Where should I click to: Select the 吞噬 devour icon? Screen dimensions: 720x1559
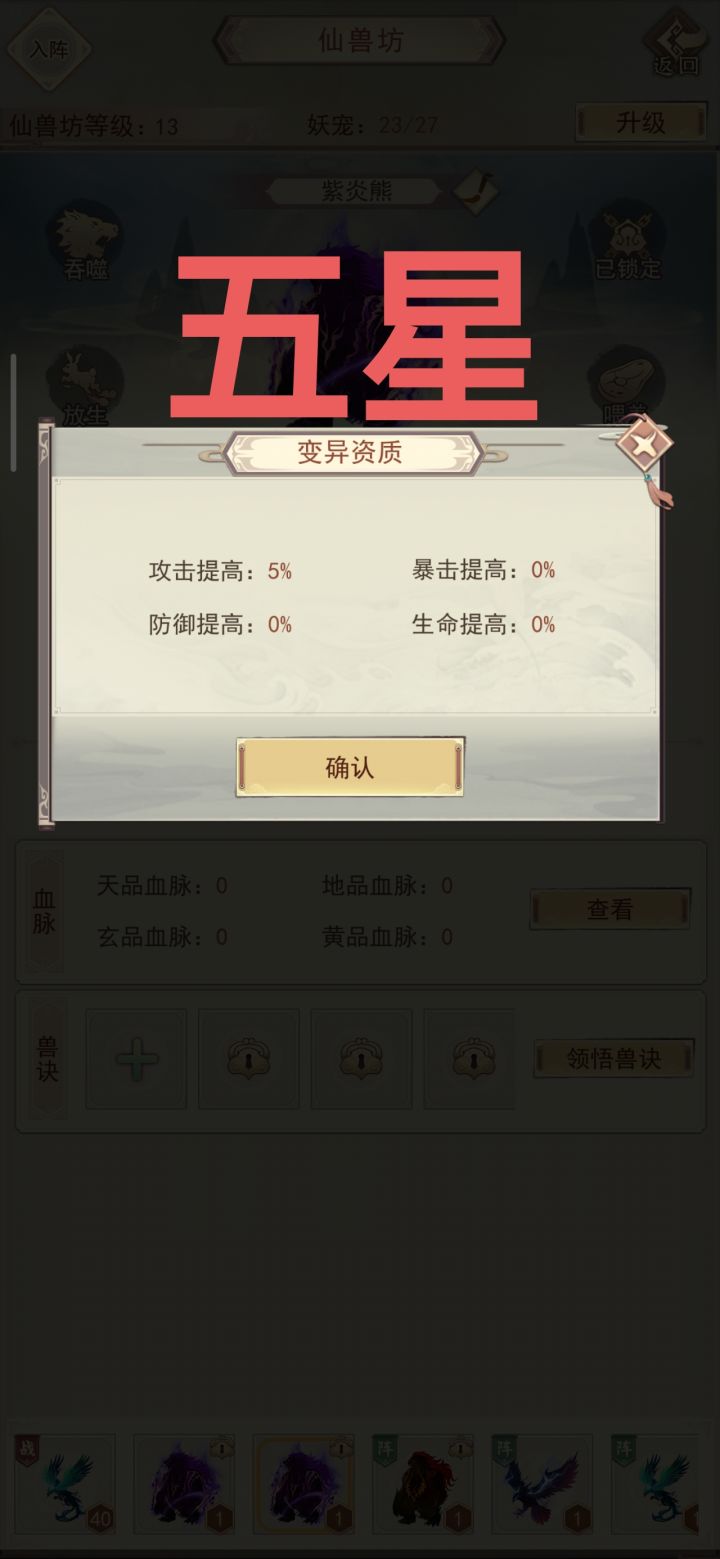(88, 243)
